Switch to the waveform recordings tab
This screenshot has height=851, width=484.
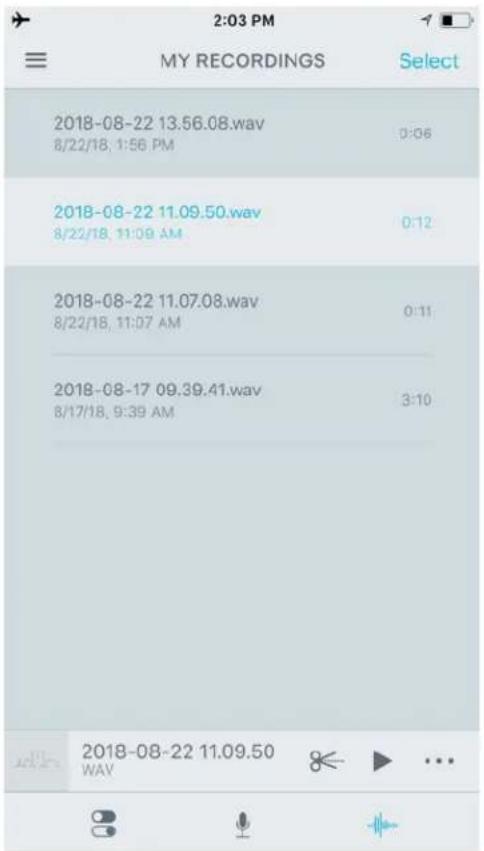coord(383,826)
